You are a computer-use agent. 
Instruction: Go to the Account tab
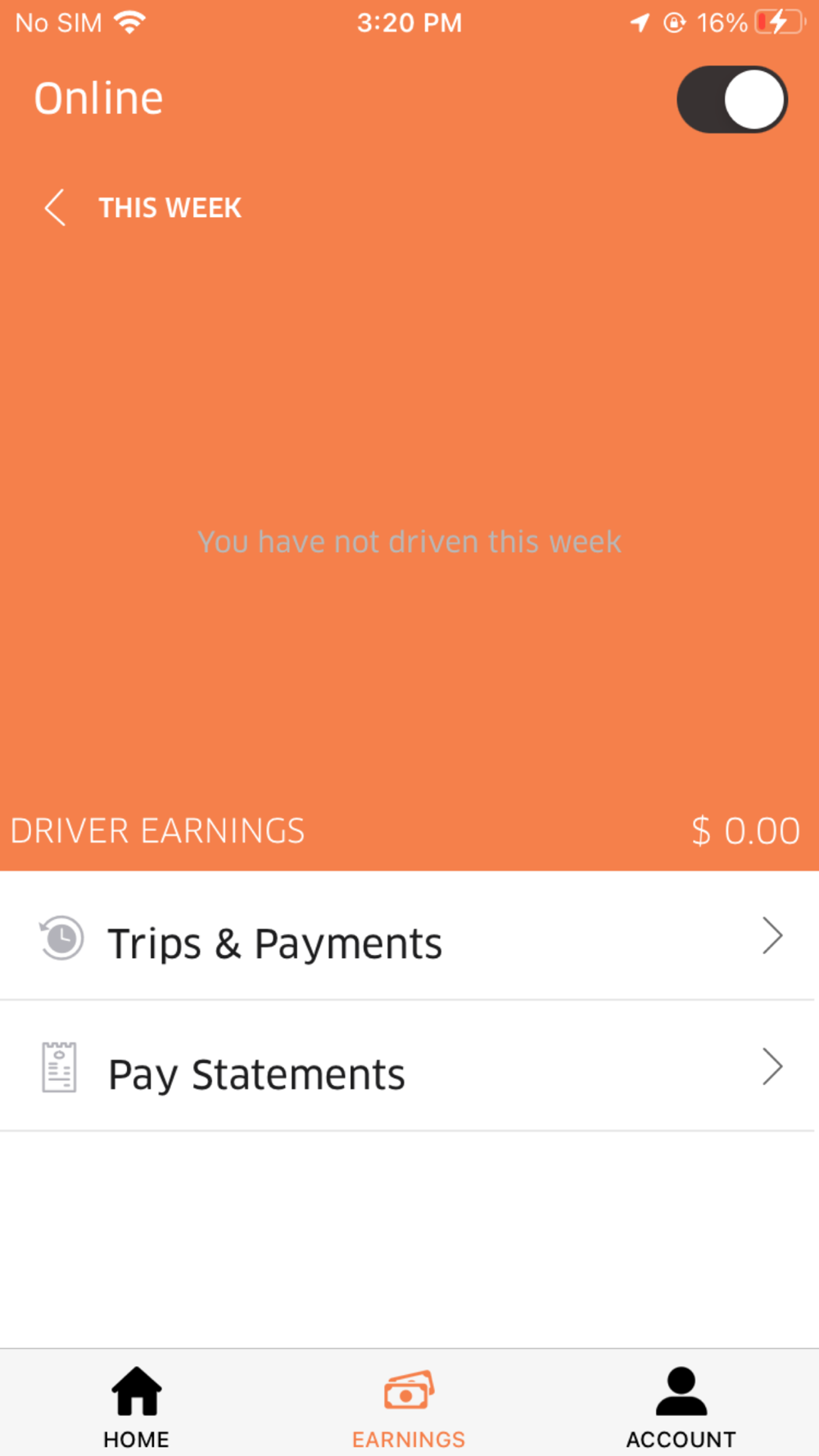[x=681, y=1408]
